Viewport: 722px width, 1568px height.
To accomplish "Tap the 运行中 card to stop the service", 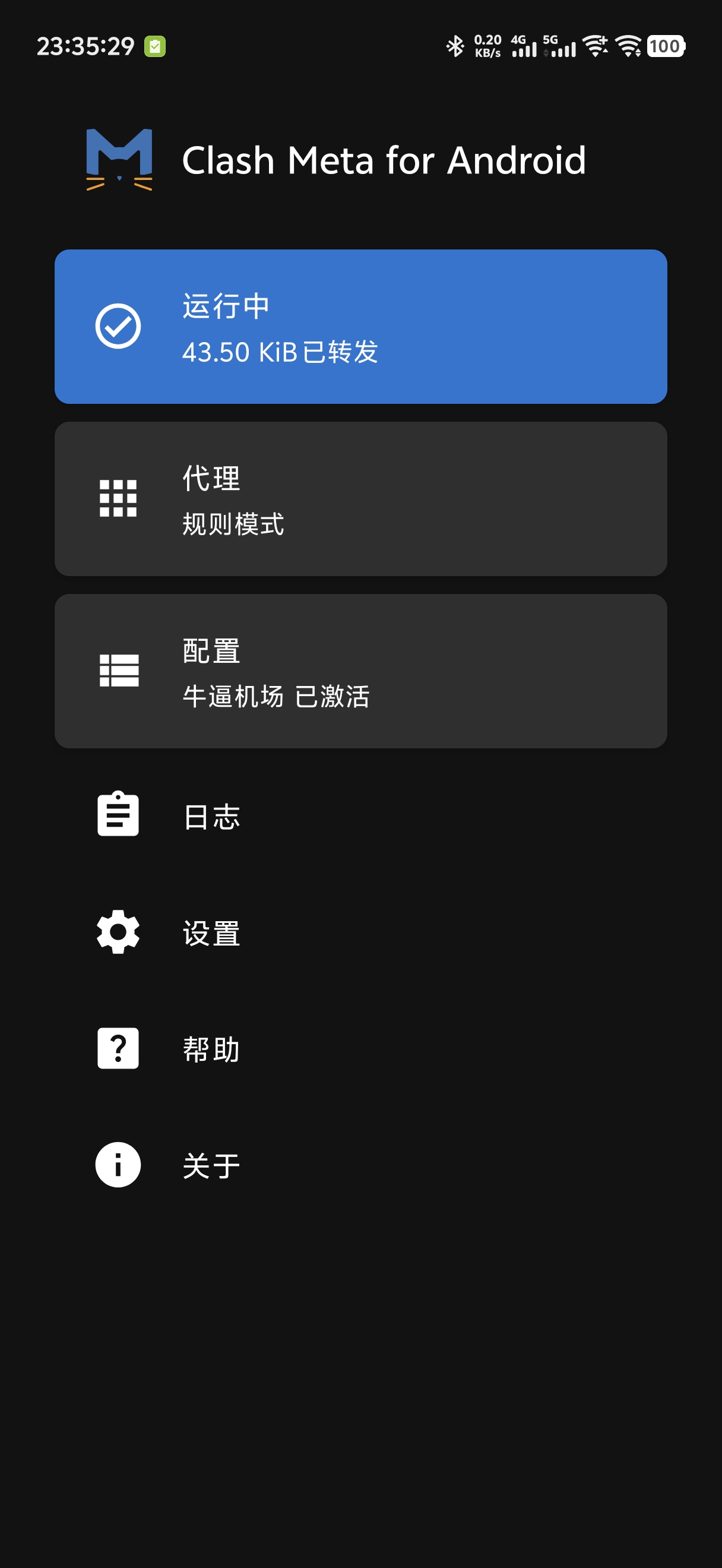I will [360, 326].
